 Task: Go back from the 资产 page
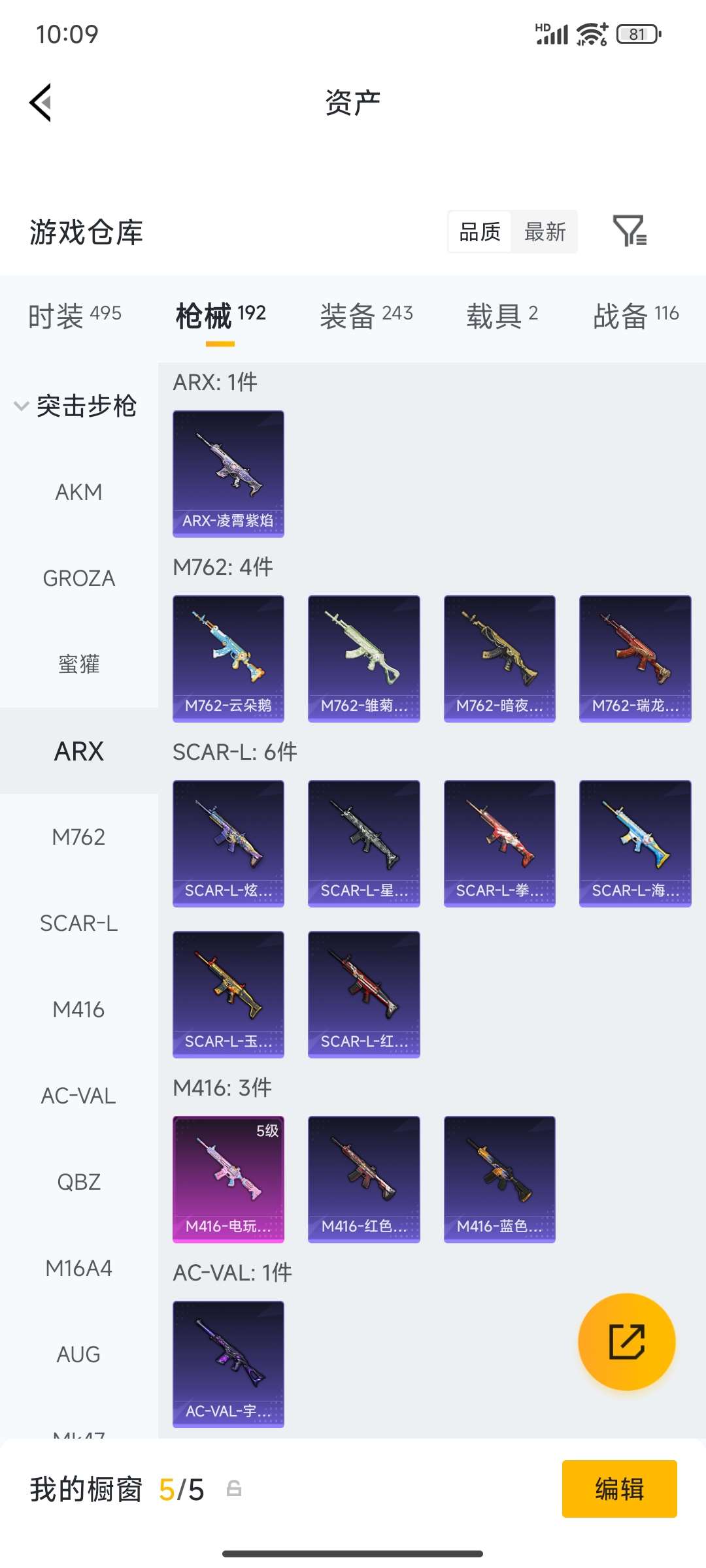tap(41, 103)
